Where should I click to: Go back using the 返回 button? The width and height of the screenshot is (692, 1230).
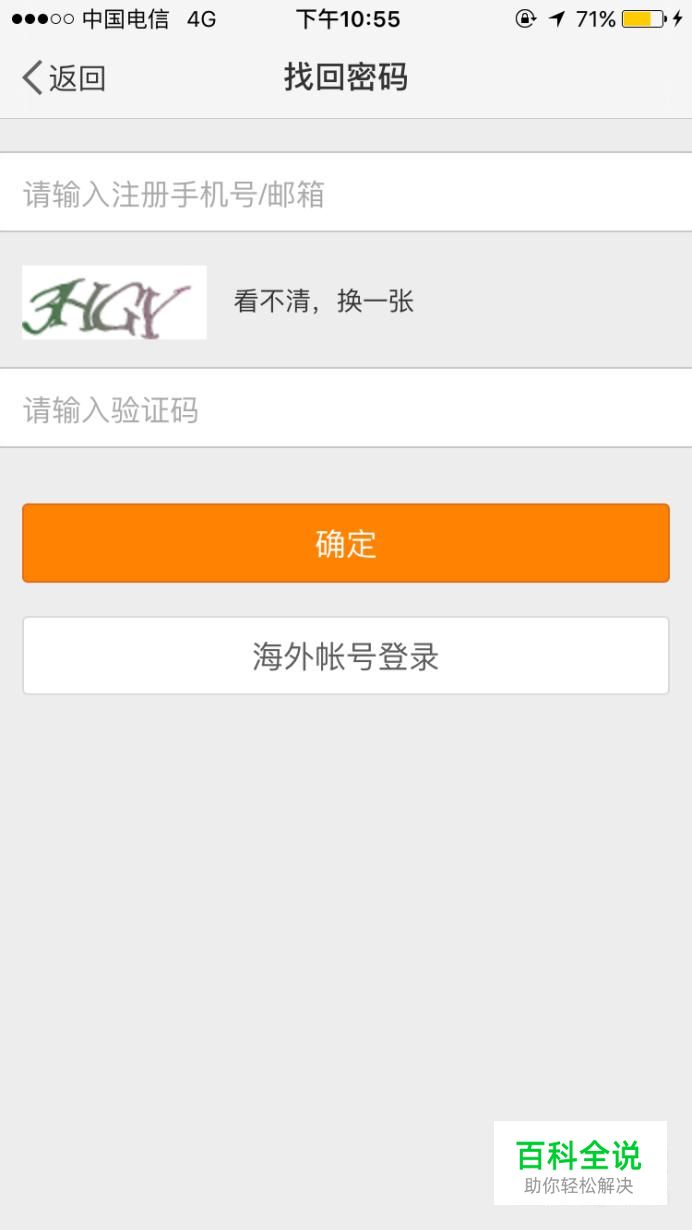click(64, 78)
